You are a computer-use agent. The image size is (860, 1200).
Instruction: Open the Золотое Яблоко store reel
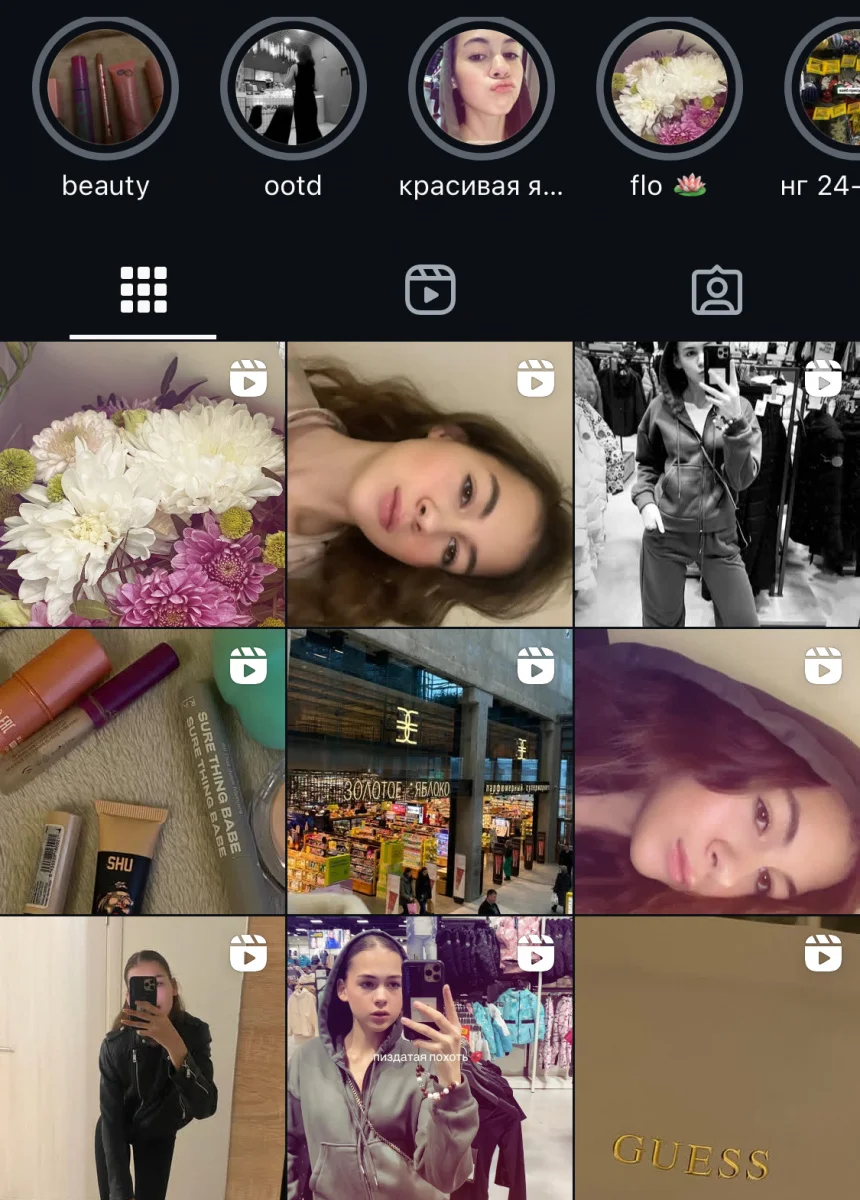(x=430, y=771)
